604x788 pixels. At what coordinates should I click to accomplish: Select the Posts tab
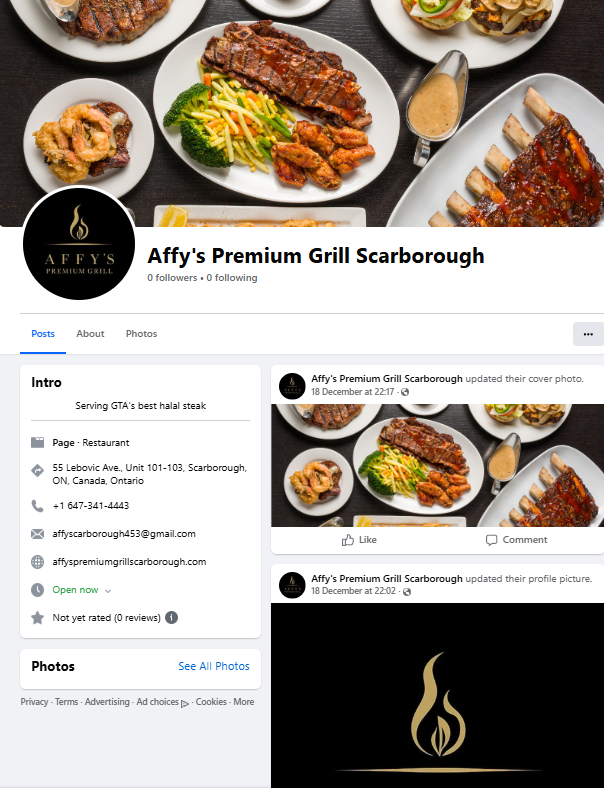43,334
